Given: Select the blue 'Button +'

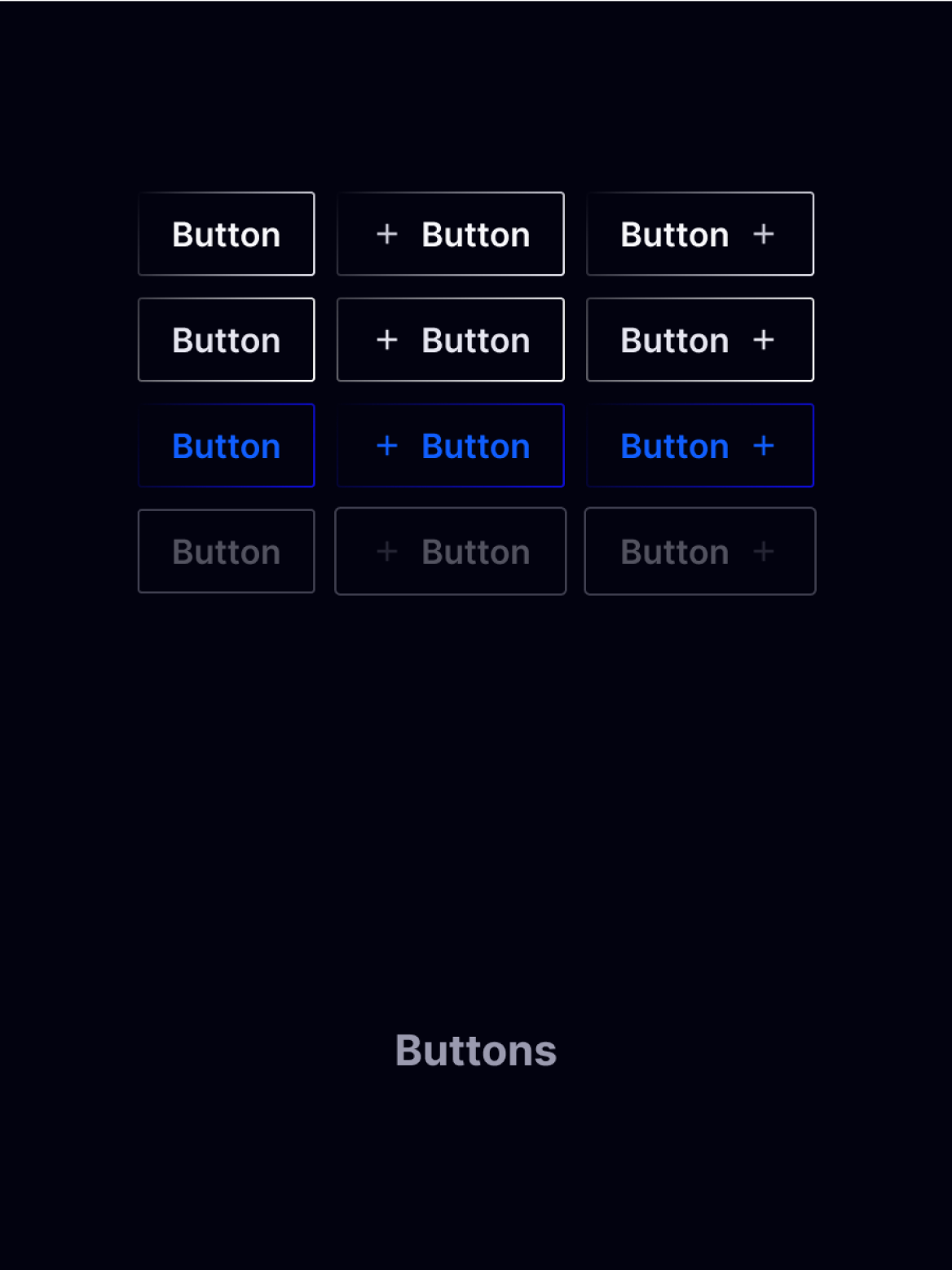Looking at the screenshot, I should [x=699, y=446].
